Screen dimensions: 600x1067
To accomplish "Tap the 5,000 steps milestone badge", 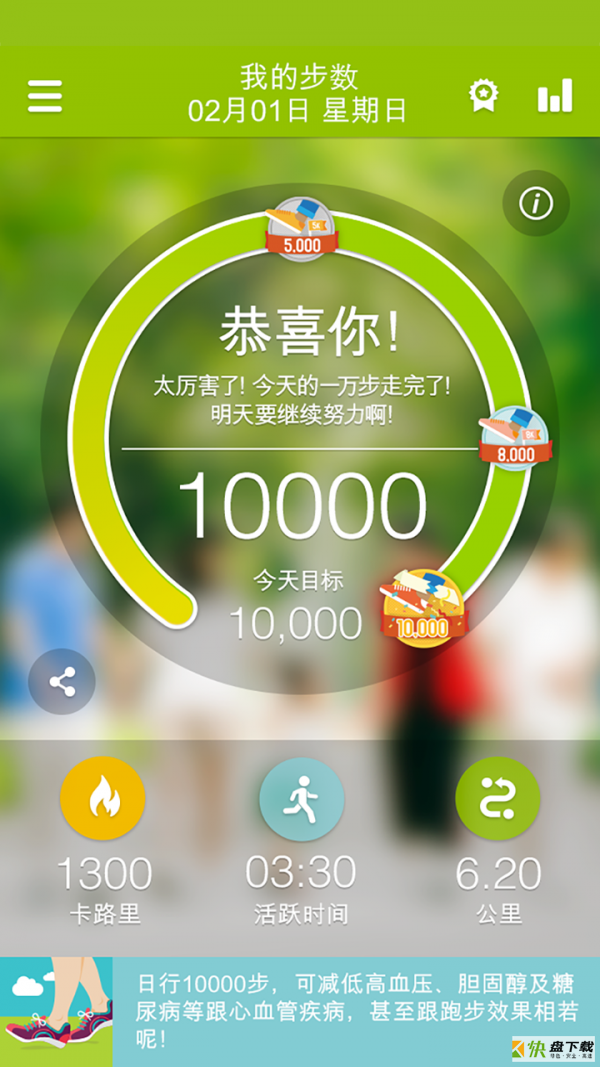I will point(301,230).
